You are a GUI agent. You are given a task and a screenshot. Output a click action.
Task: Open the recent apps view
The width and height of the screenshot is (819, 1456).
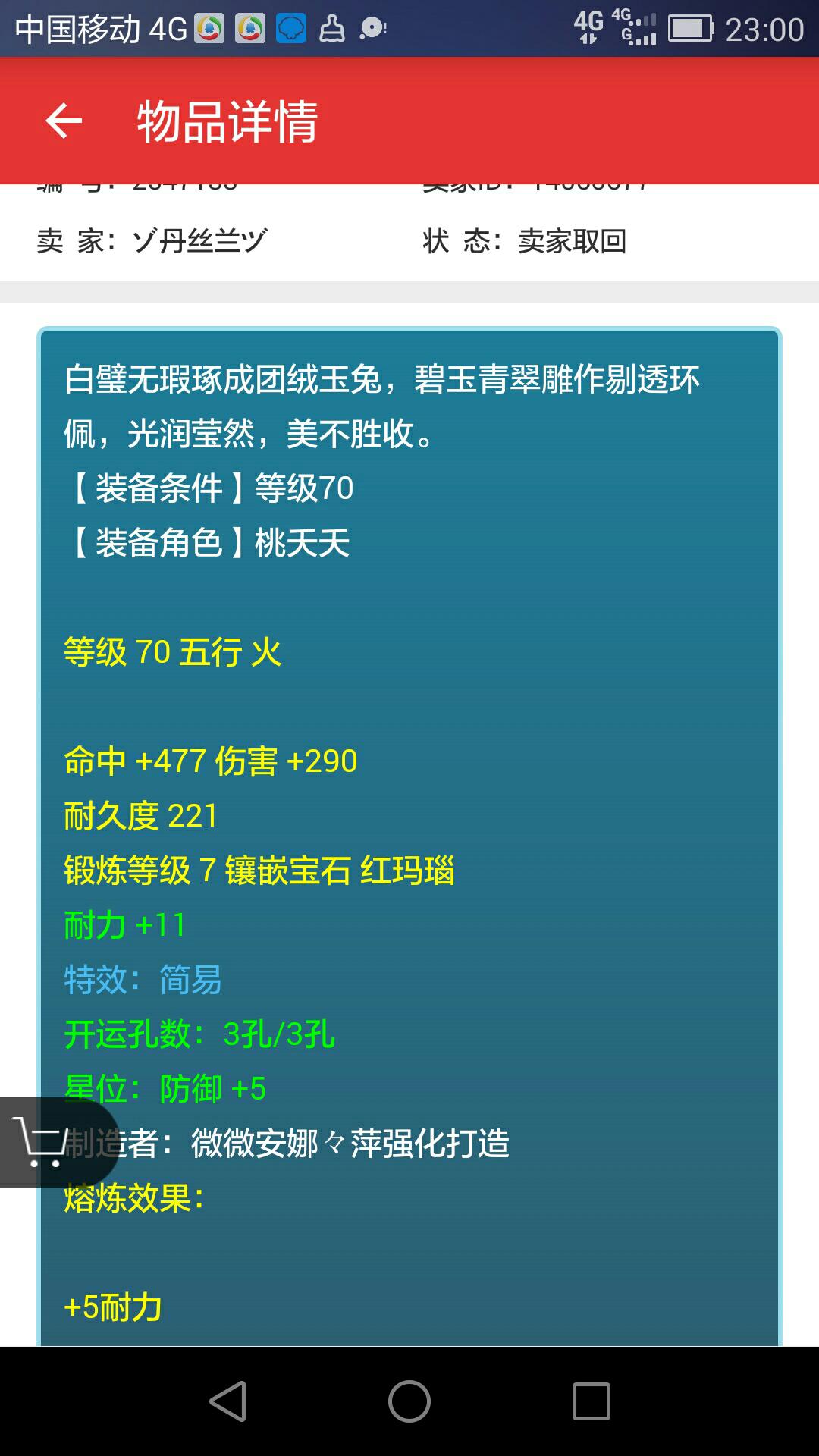click(591, 1401)
